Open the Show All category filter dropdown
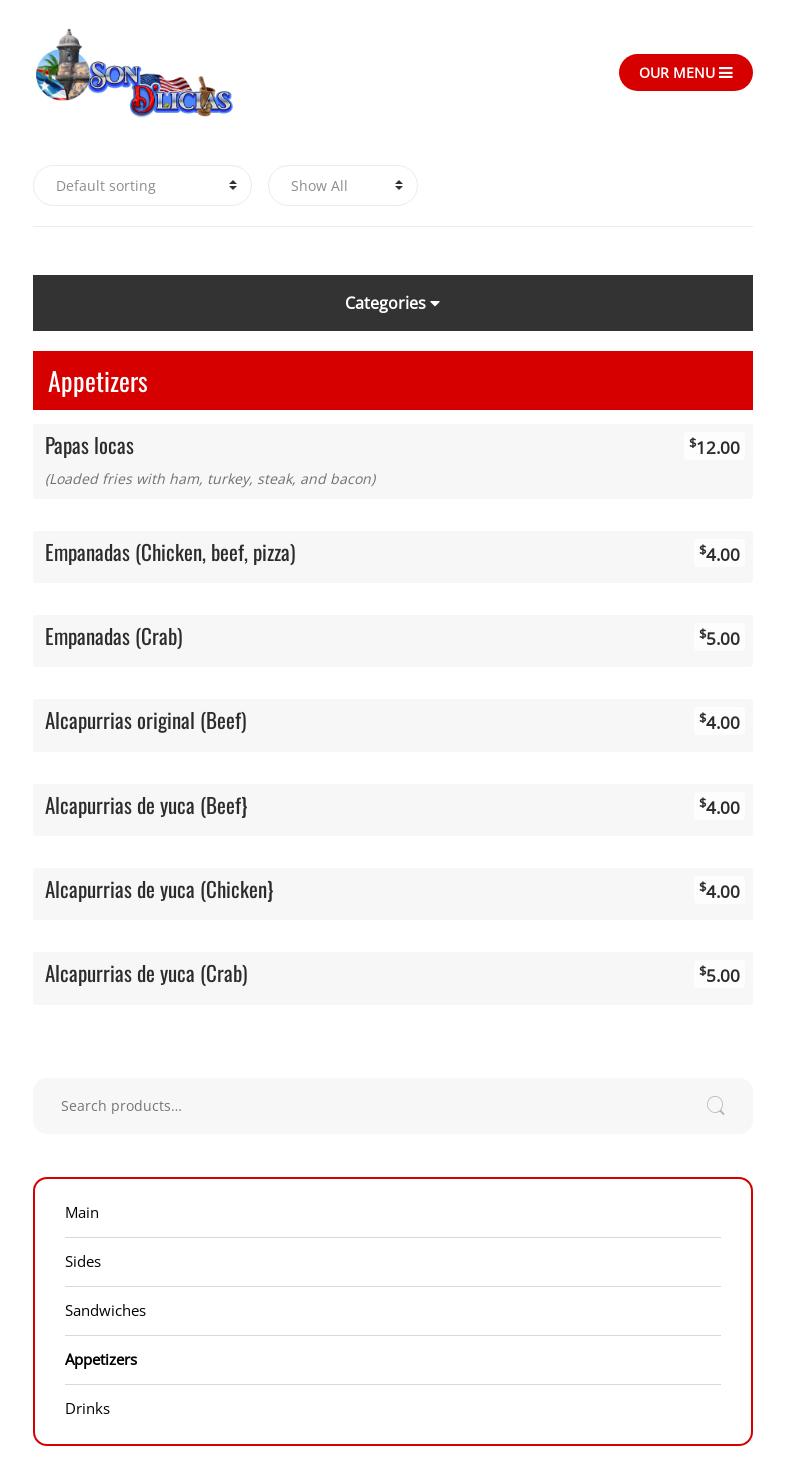This screenshot has width=785, height=1480. (x=343, y=185)
